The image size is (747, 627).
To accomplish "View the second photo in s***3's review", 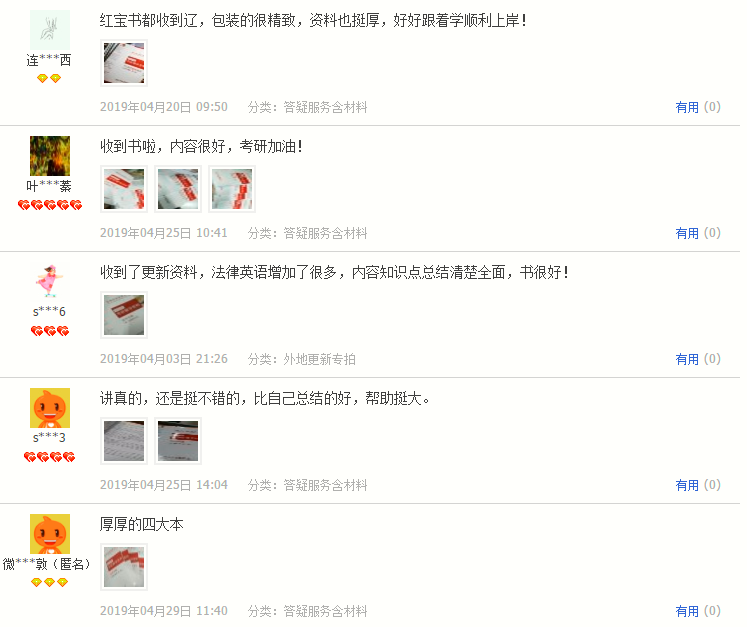I will [x=178, y=441].
